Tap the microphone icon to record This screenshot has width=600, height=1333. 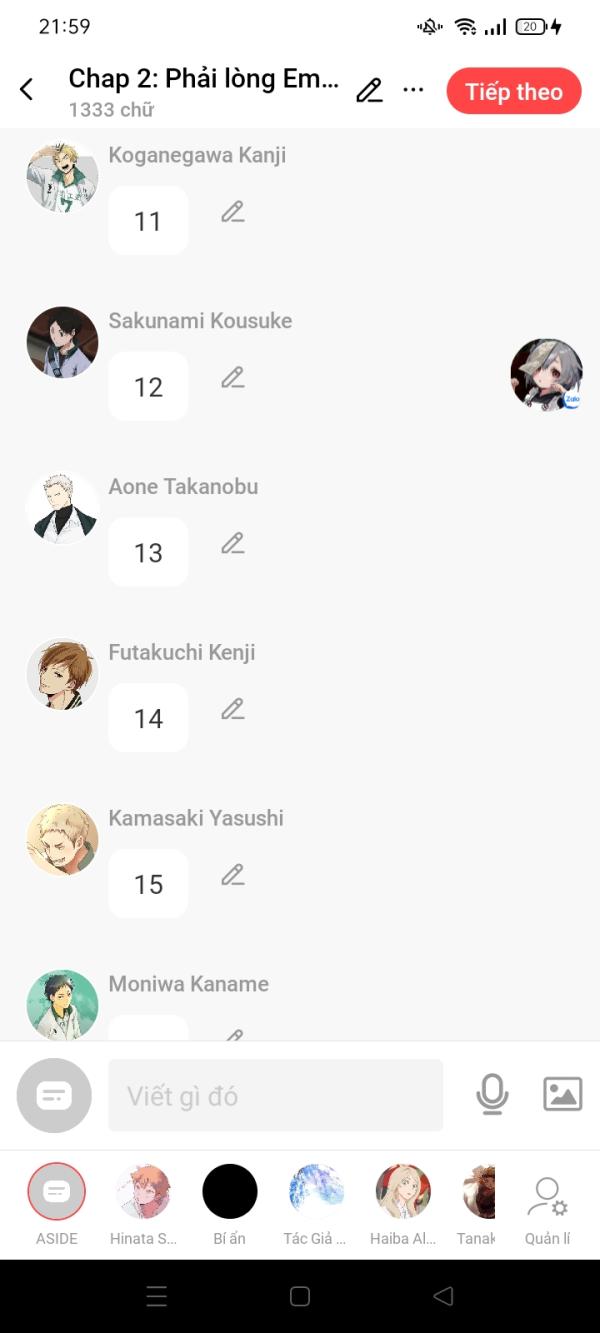click(492, 1095)
